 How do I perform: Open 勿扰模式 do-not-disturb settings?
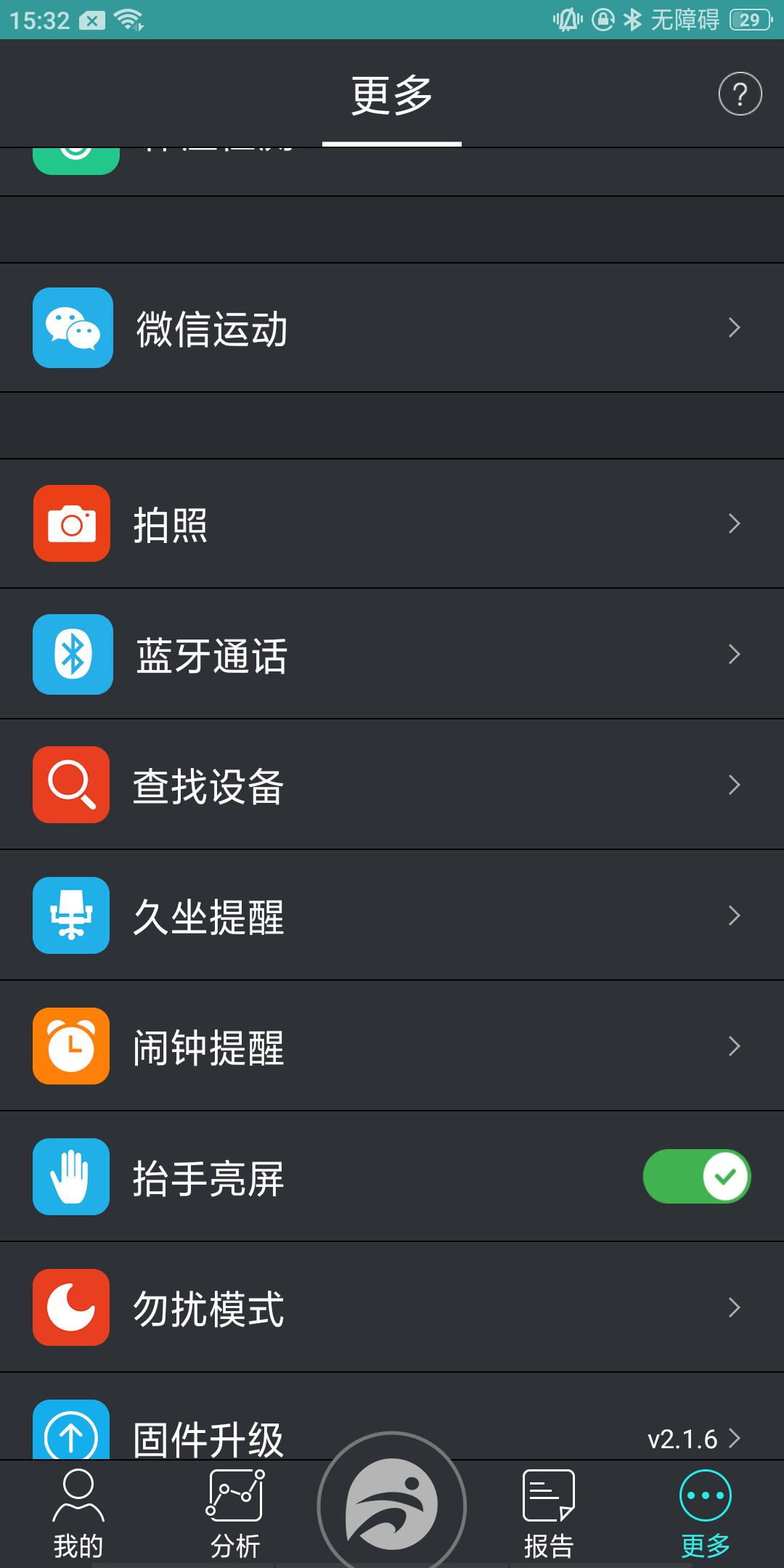click(x=392, y=1308)
